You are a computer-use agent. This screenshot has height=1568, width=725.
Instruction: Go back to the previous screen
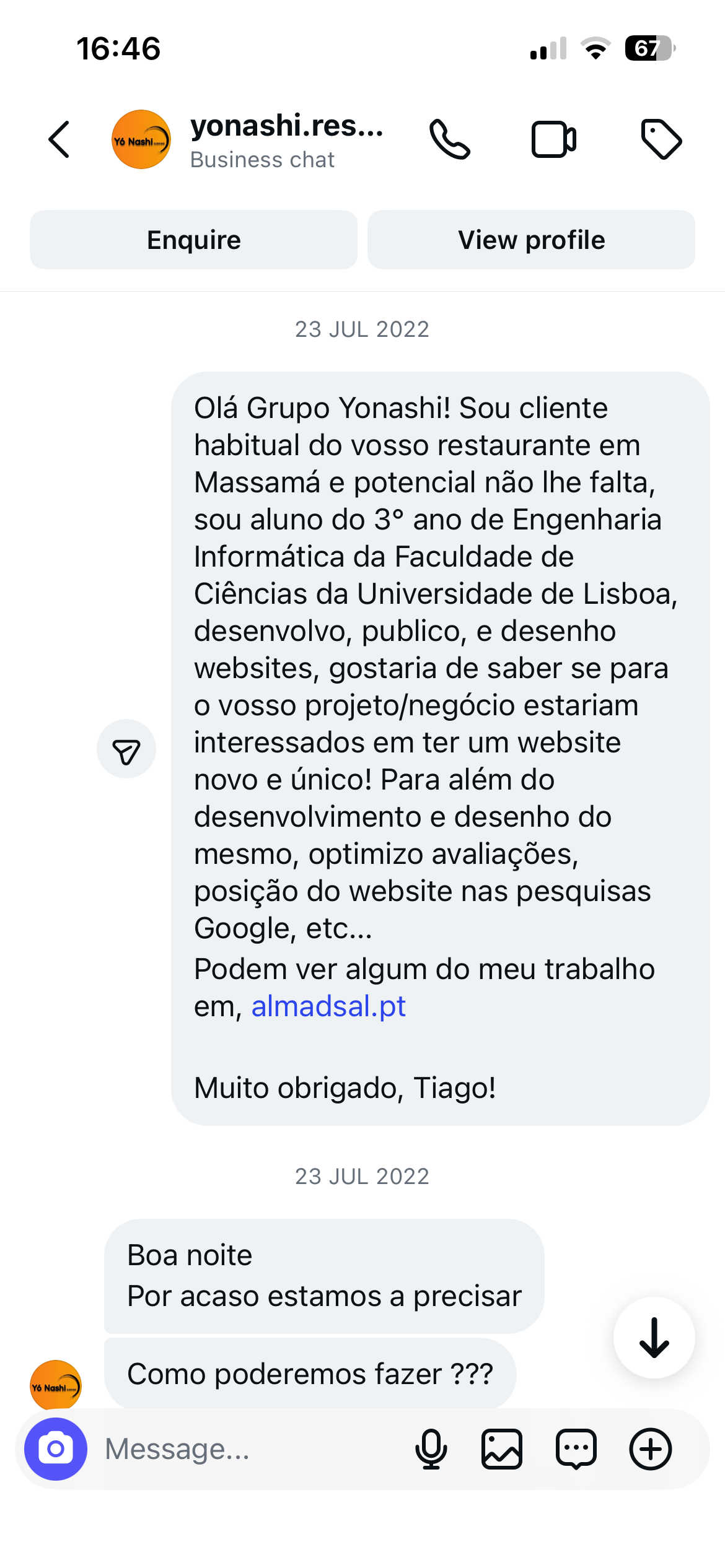59,139
